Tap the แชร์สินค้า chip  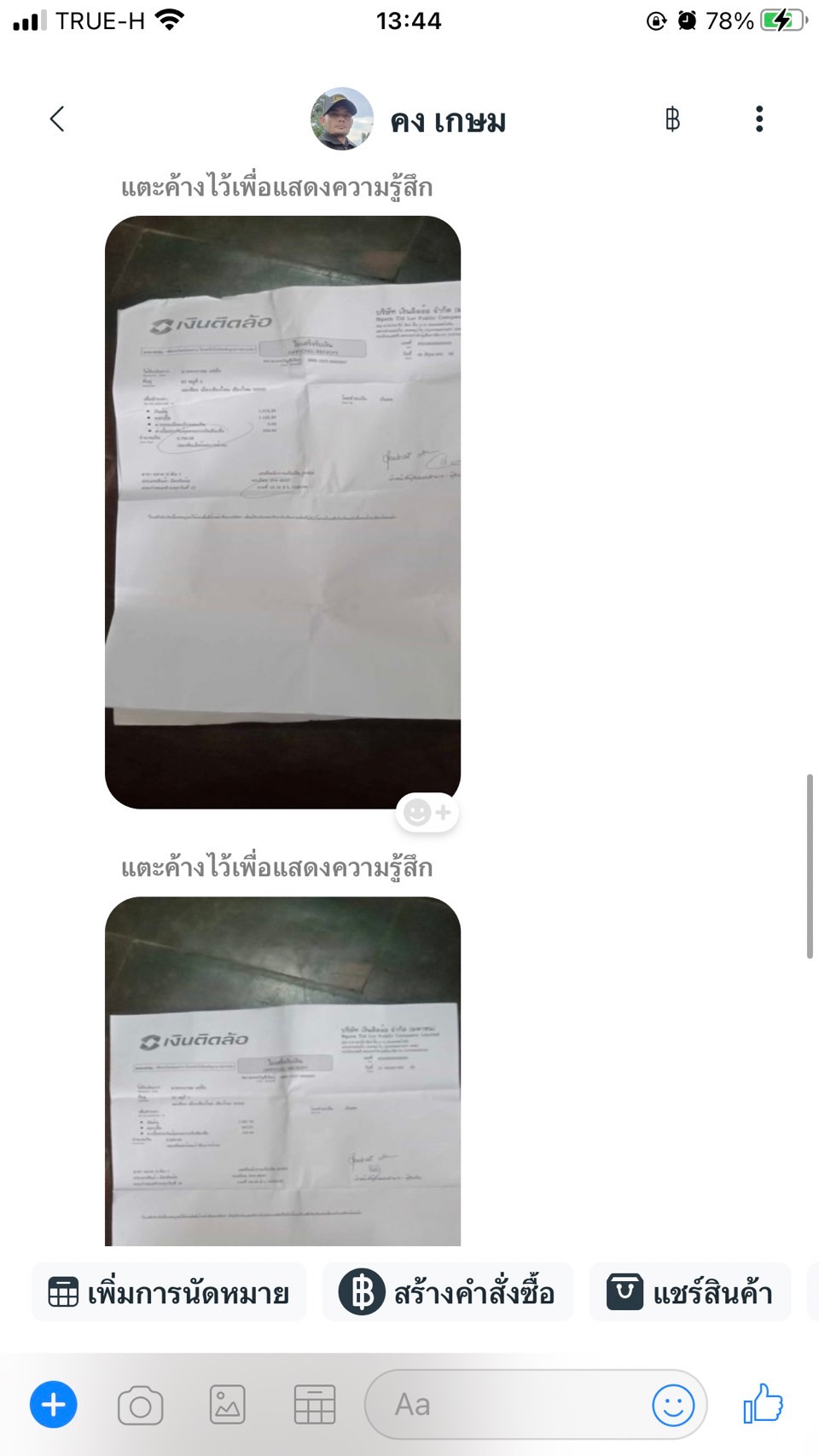tap(690, 1292)
